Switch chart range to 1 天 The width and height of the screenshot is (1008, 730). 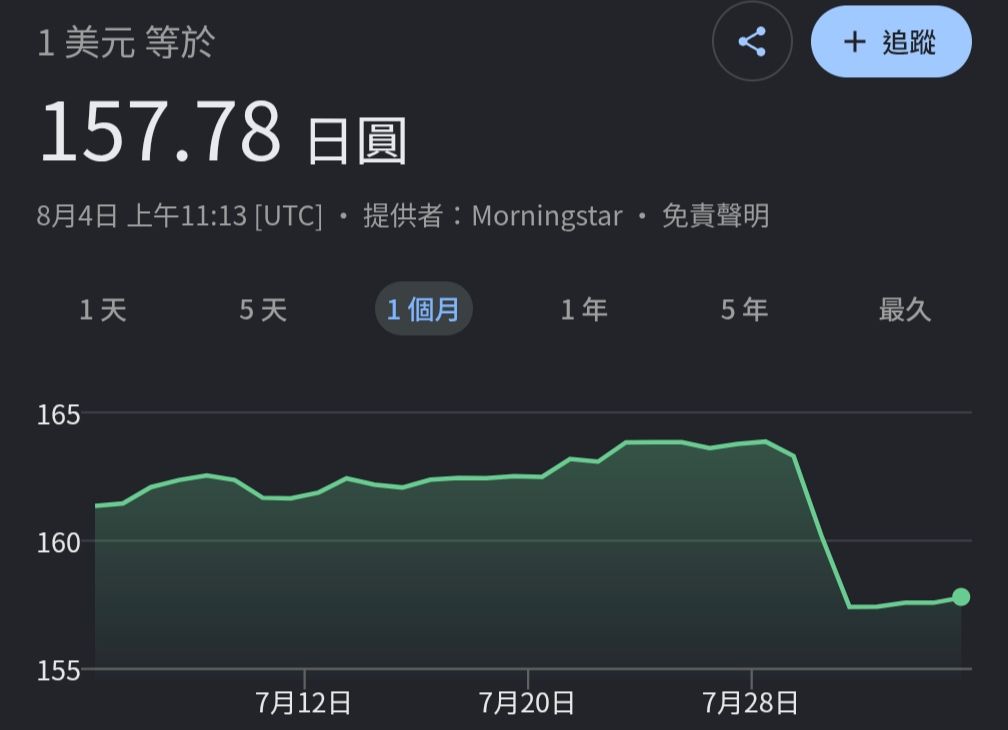103,309
